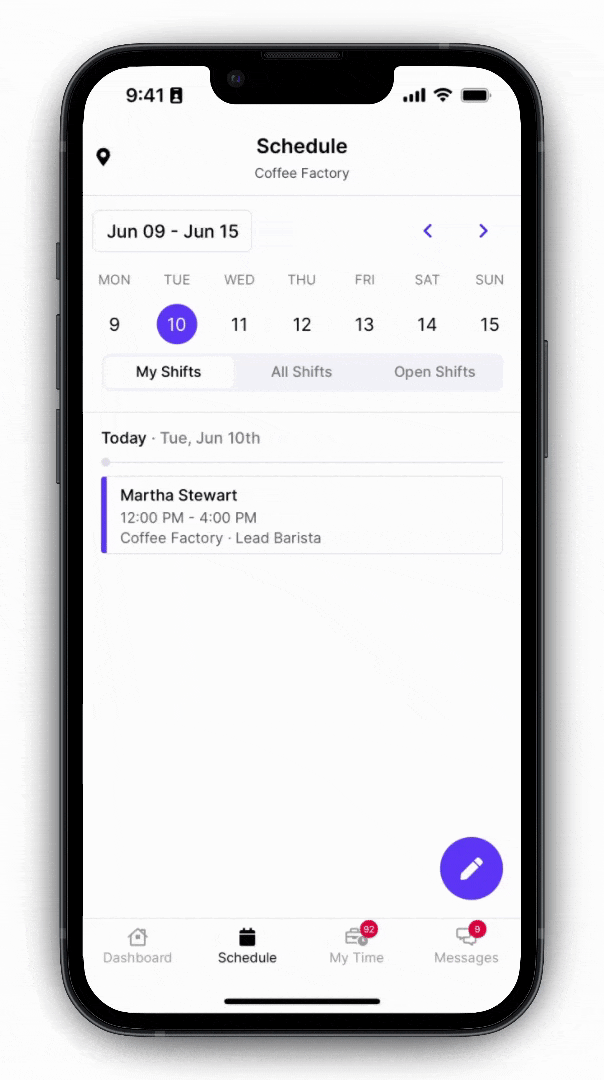
Task: Open the Schedule tab
Action: (x=247, y=945)
